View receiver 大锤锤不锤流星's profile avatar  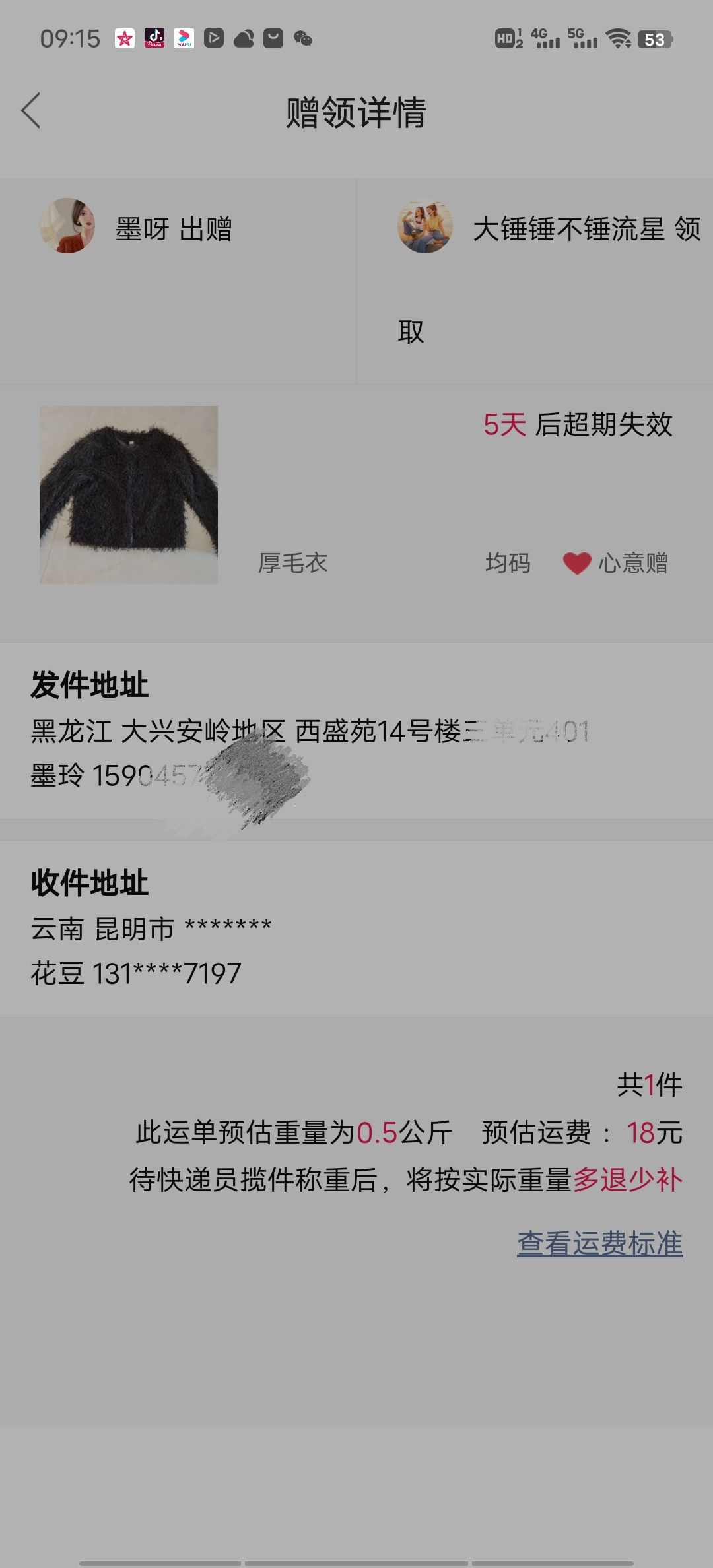(425, 227)
